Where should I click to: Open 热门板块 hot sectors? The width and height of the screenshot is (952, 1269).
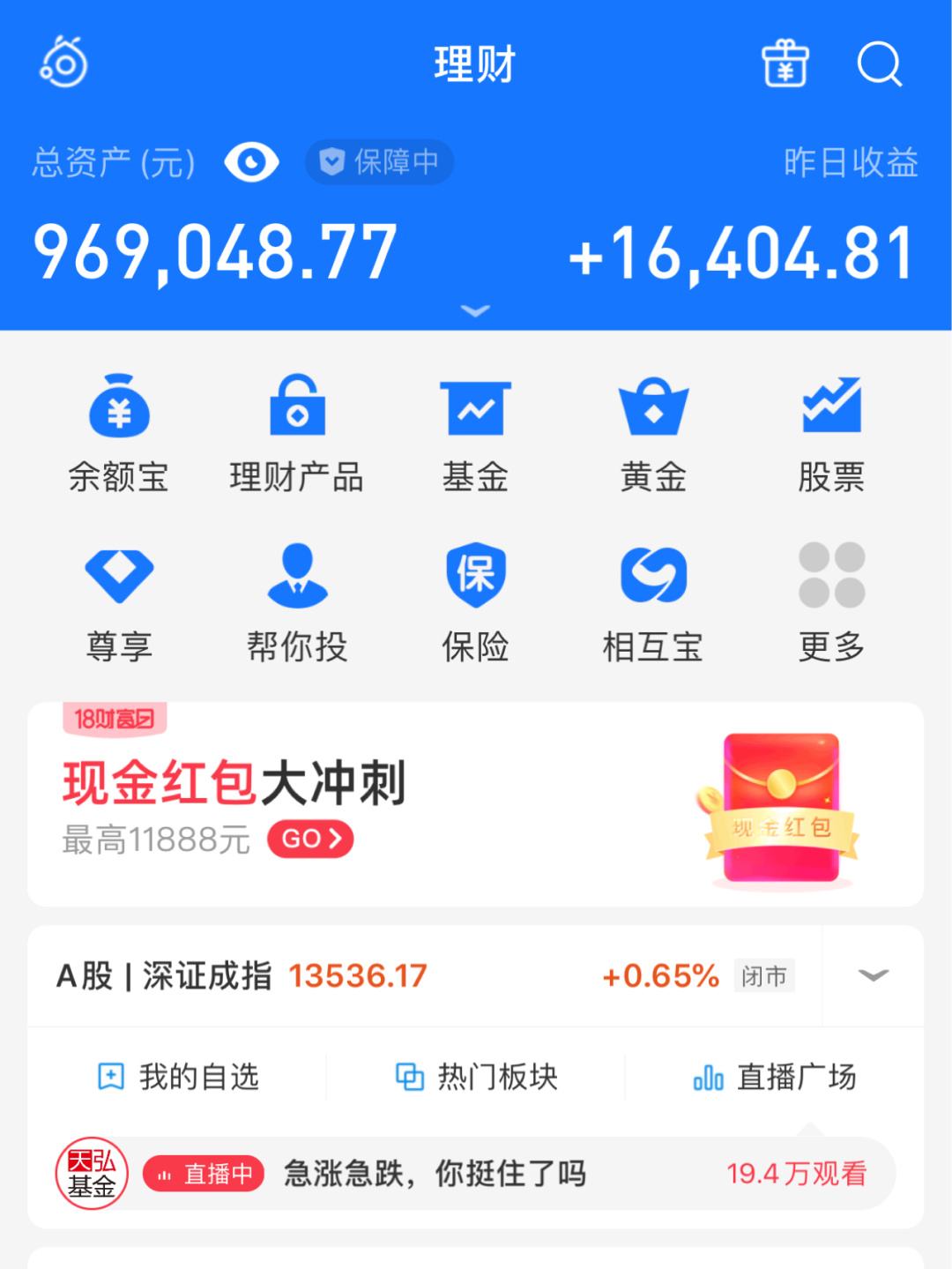[477, 1077]
